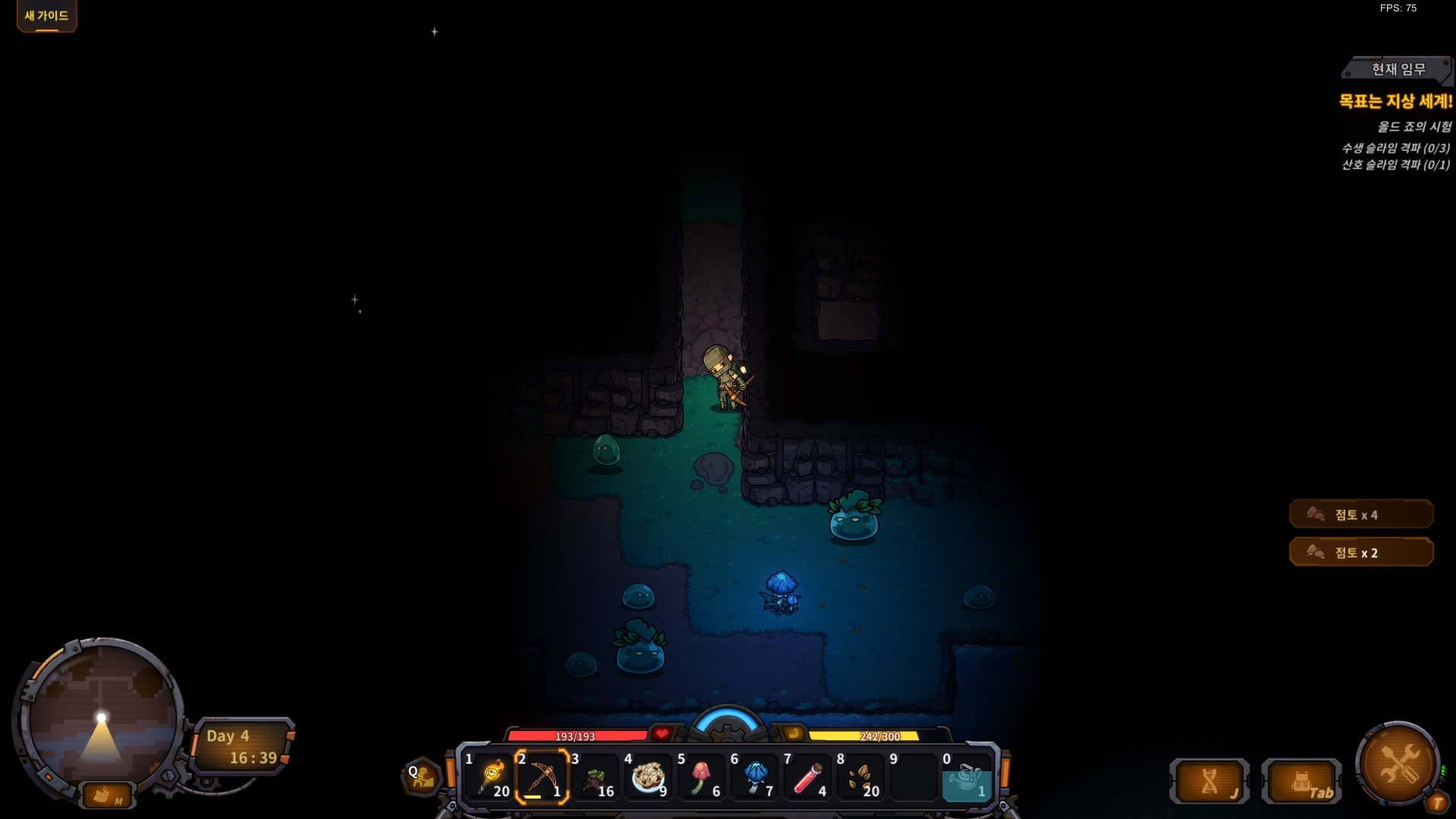Open the crafting tools wheel button

pos(1399,764)
